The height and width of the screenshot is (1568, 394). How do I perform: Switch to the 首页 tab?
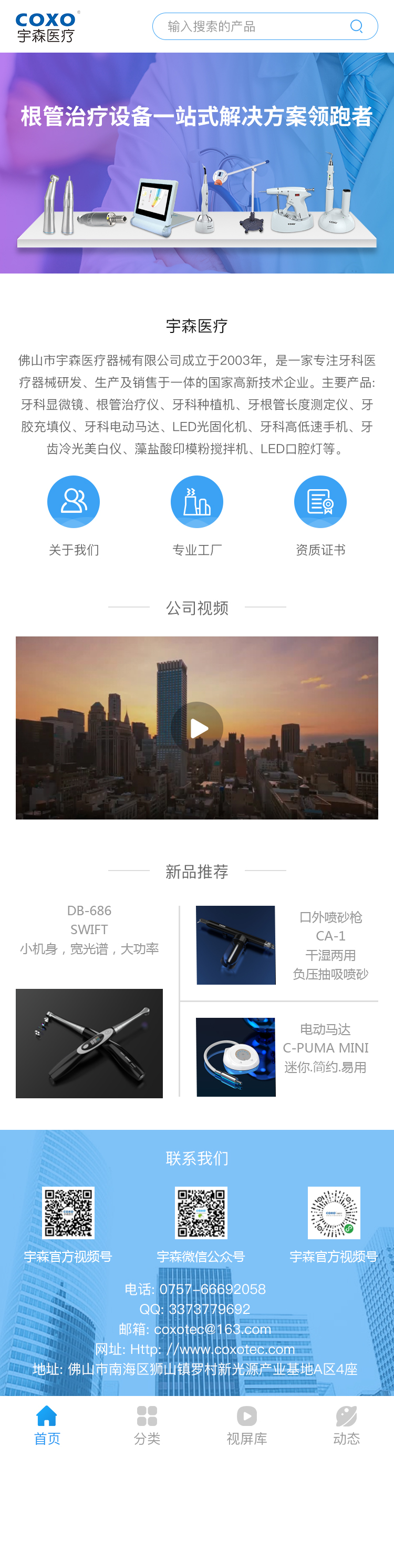pyautogui.click(x=47, y=1425)
